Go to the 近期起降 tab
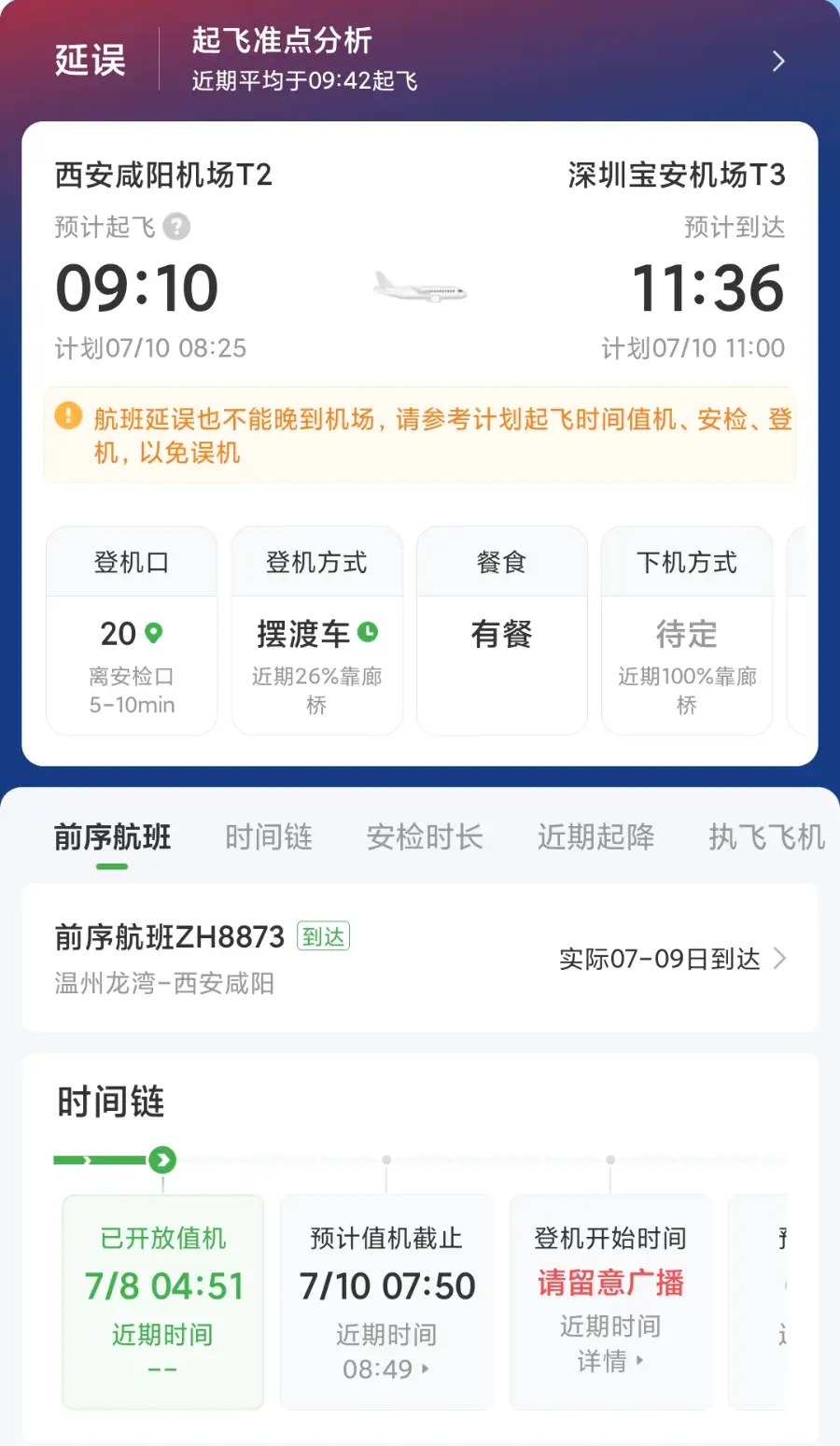The image size is (840, 1446). coord(595,837)
